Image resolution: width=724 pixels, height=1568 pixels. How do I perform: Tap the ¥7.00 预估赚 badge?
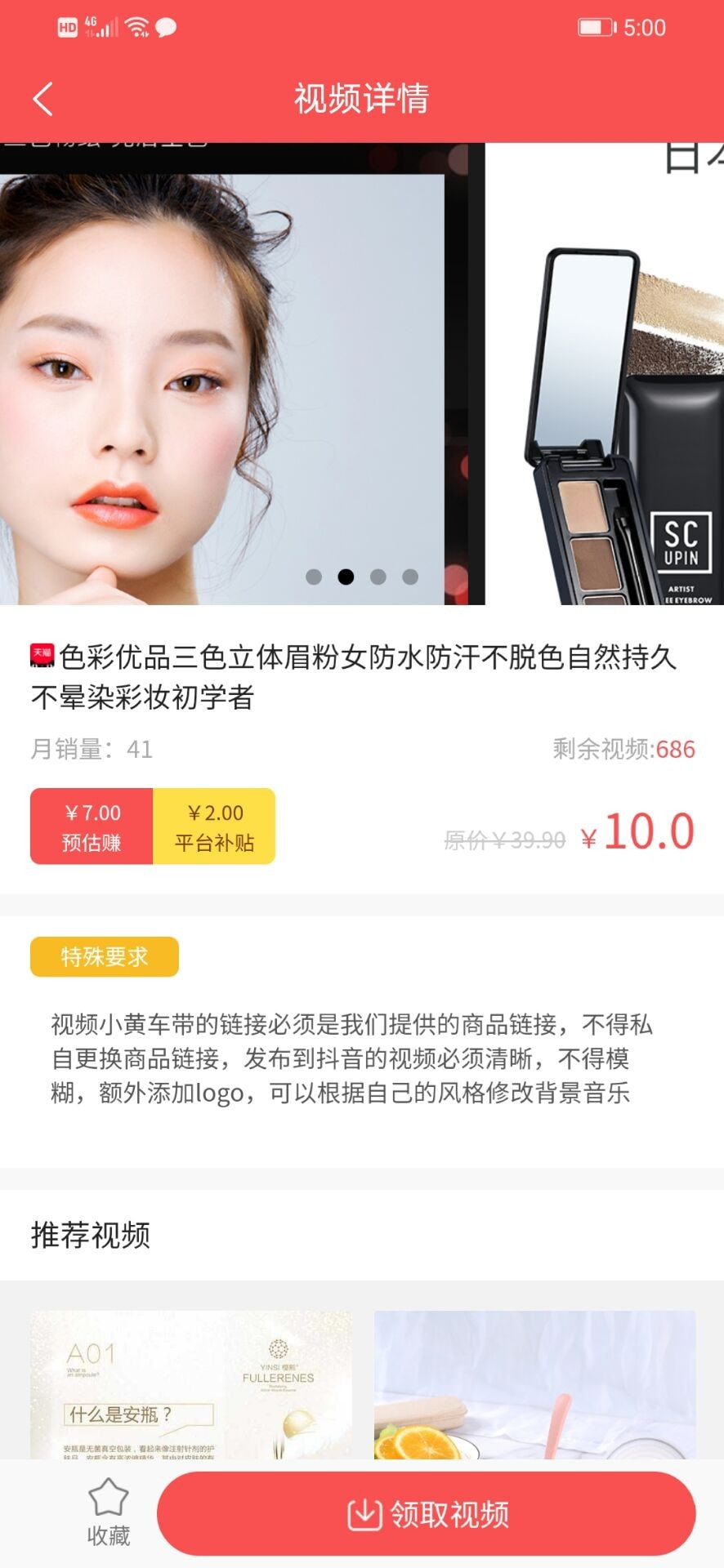pos(92,826)
